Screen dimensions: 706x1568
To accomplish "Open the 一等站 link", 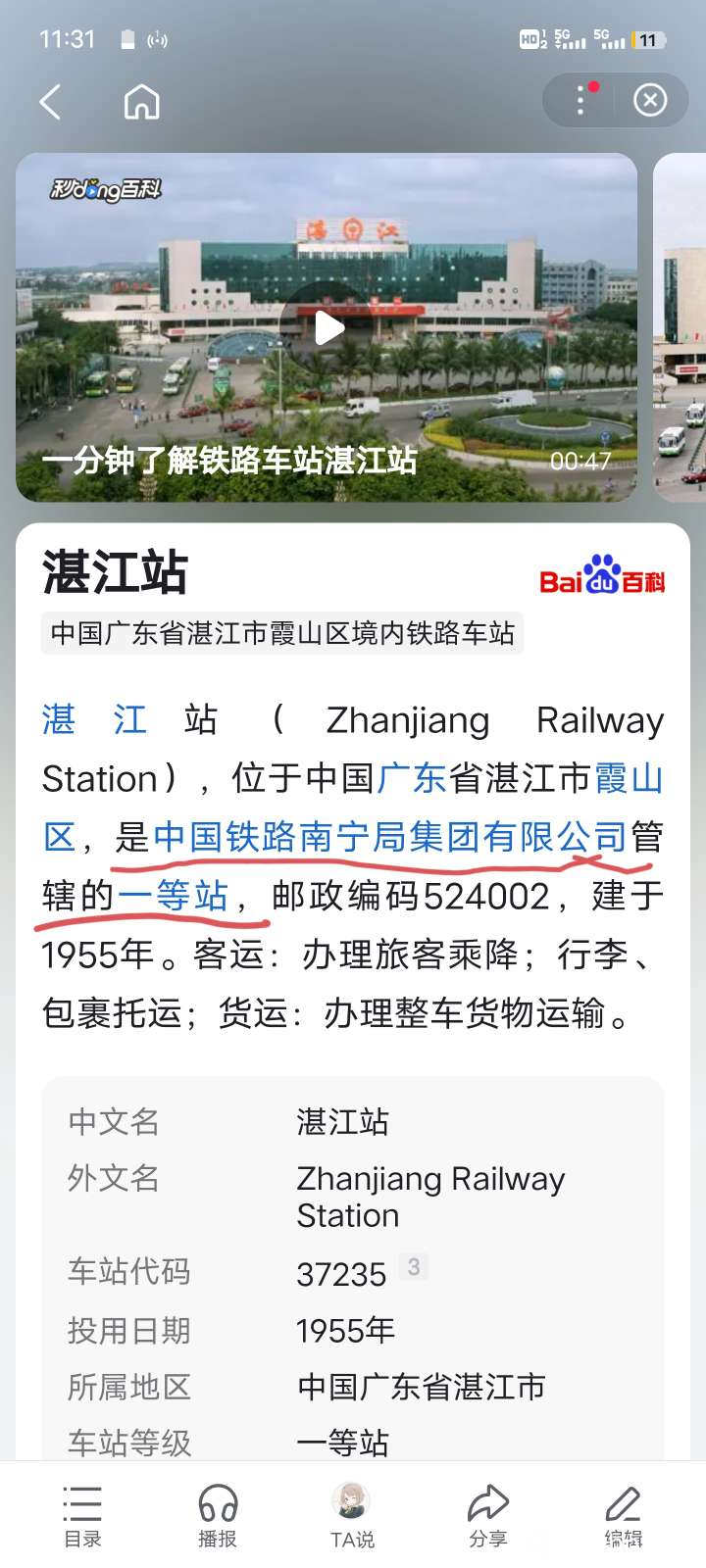I will click(x=173, y=896).
